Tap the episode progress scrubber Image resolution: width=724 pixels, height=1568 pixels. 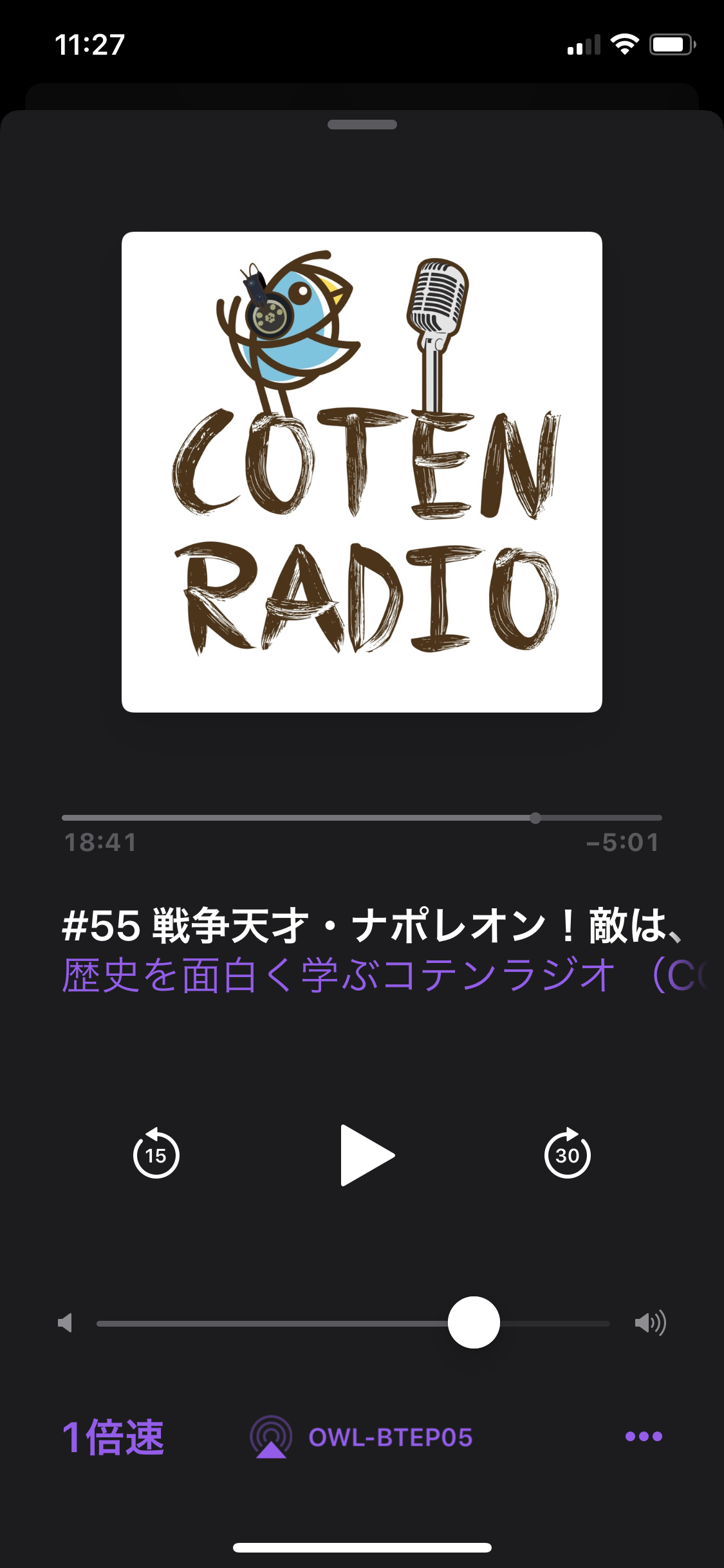pyautogui.click(x=535, y=818)
